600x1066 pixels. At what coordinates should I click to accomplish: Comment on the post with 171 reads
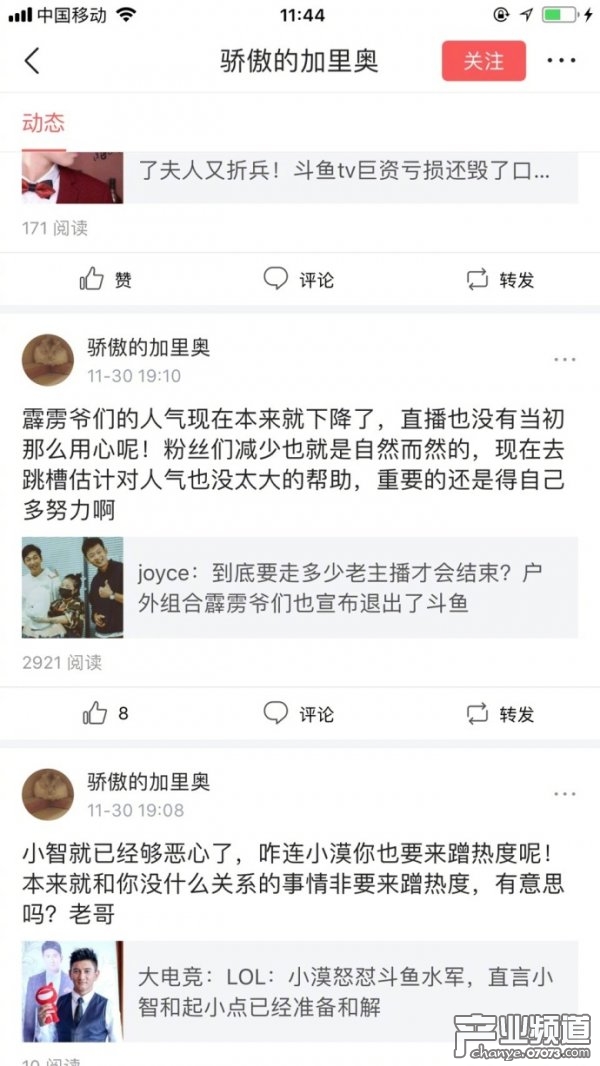click(x=299, y=279)
